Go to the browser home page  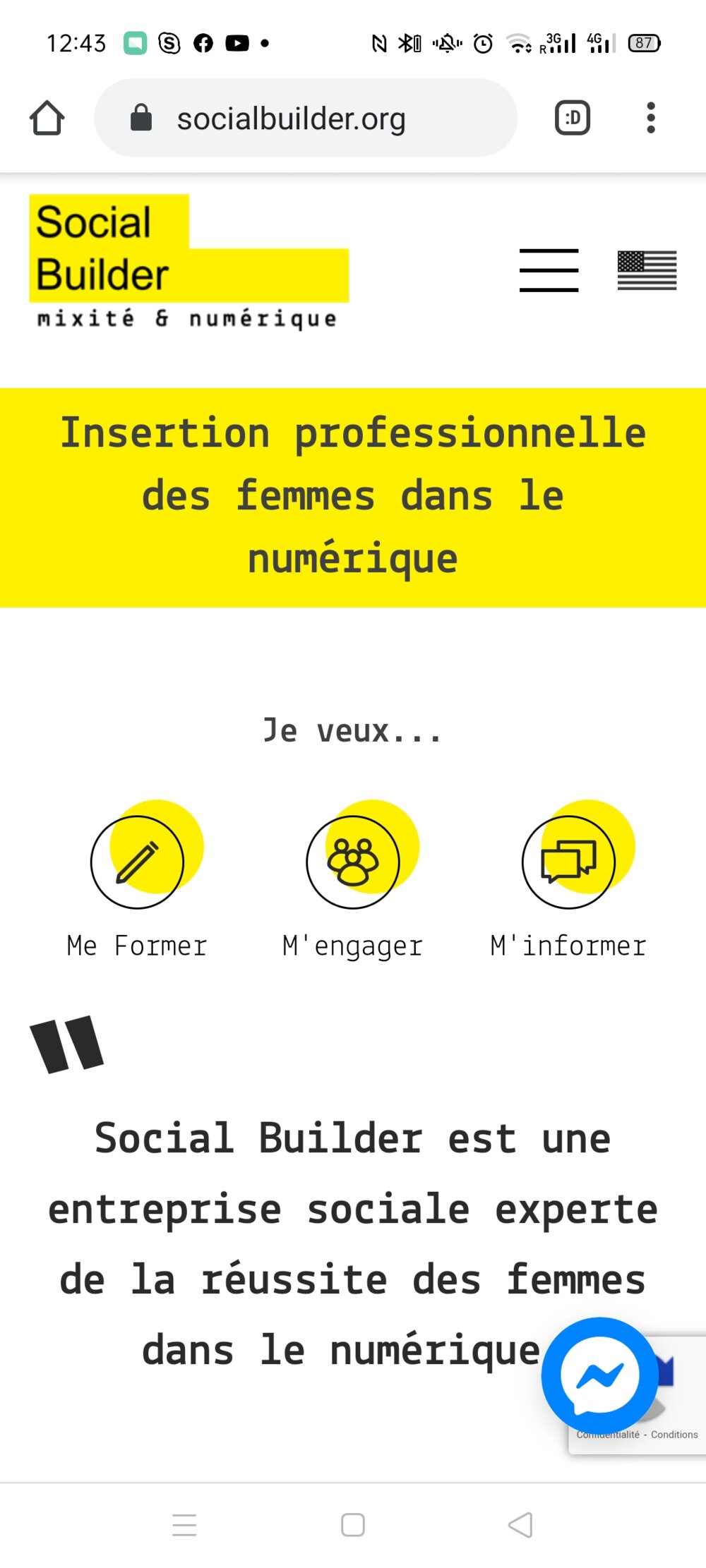tap(47, 118)
